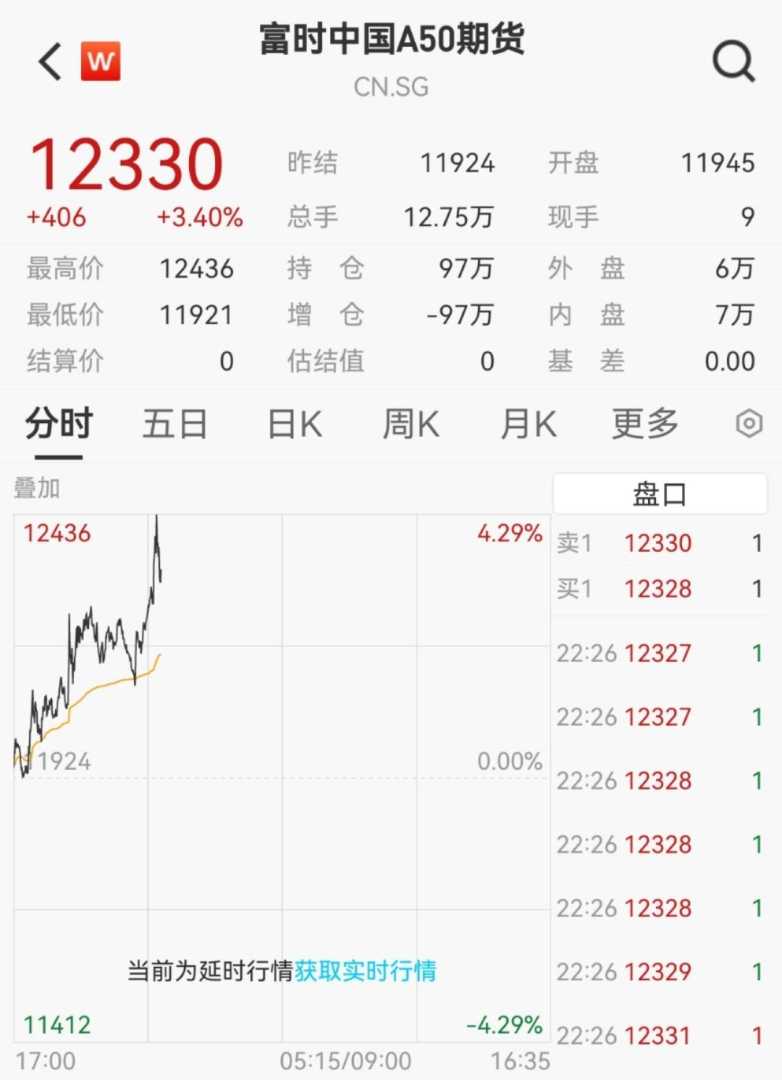The height and width of the screenshot is (1080, 782).
Task: Select the 盘口 order book button
Action: click(x=660, y=494)
